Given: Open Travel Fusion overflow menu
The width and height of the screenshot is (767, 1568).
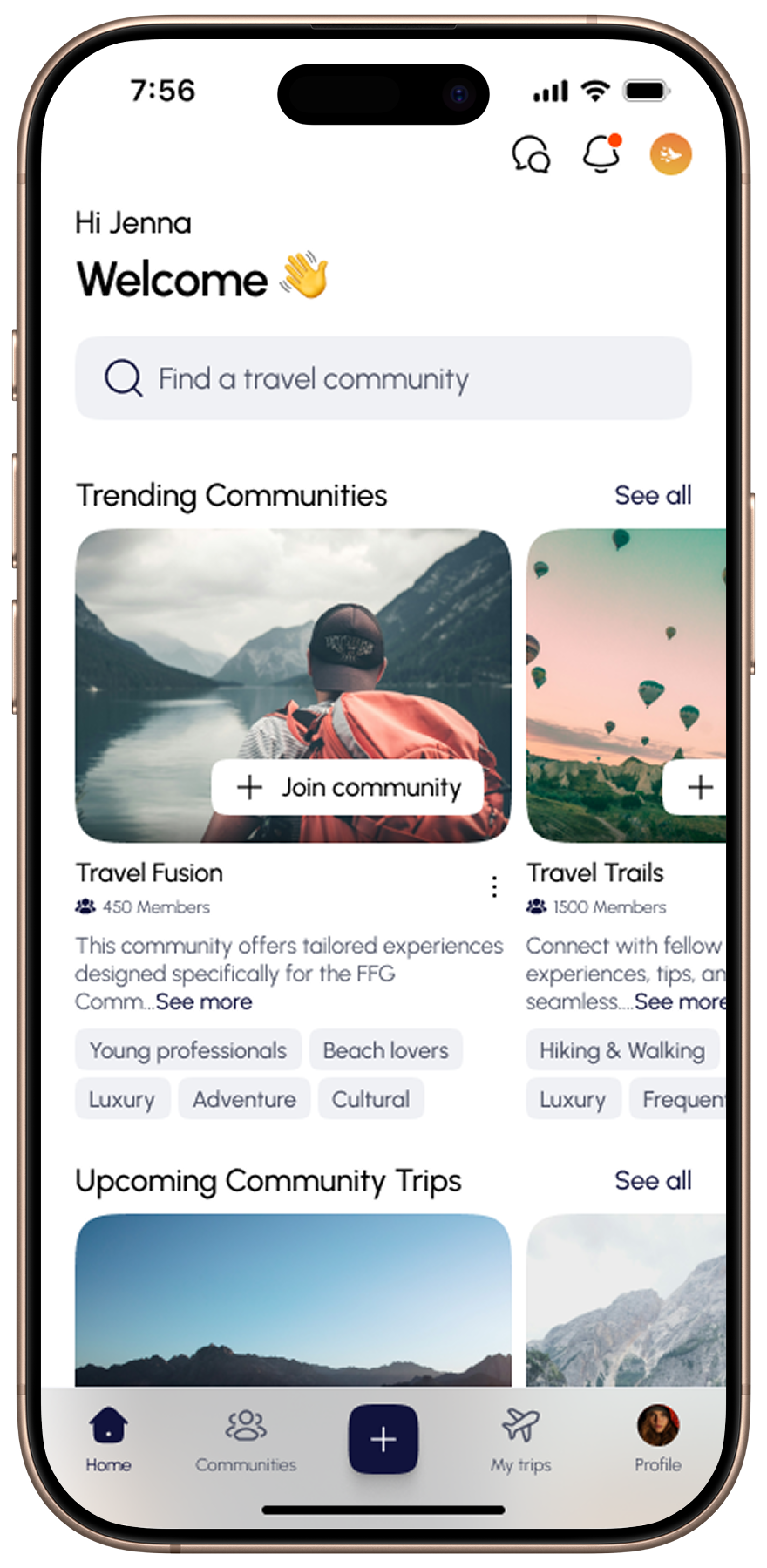Looking at the screenshot, I should coord(494,886).
